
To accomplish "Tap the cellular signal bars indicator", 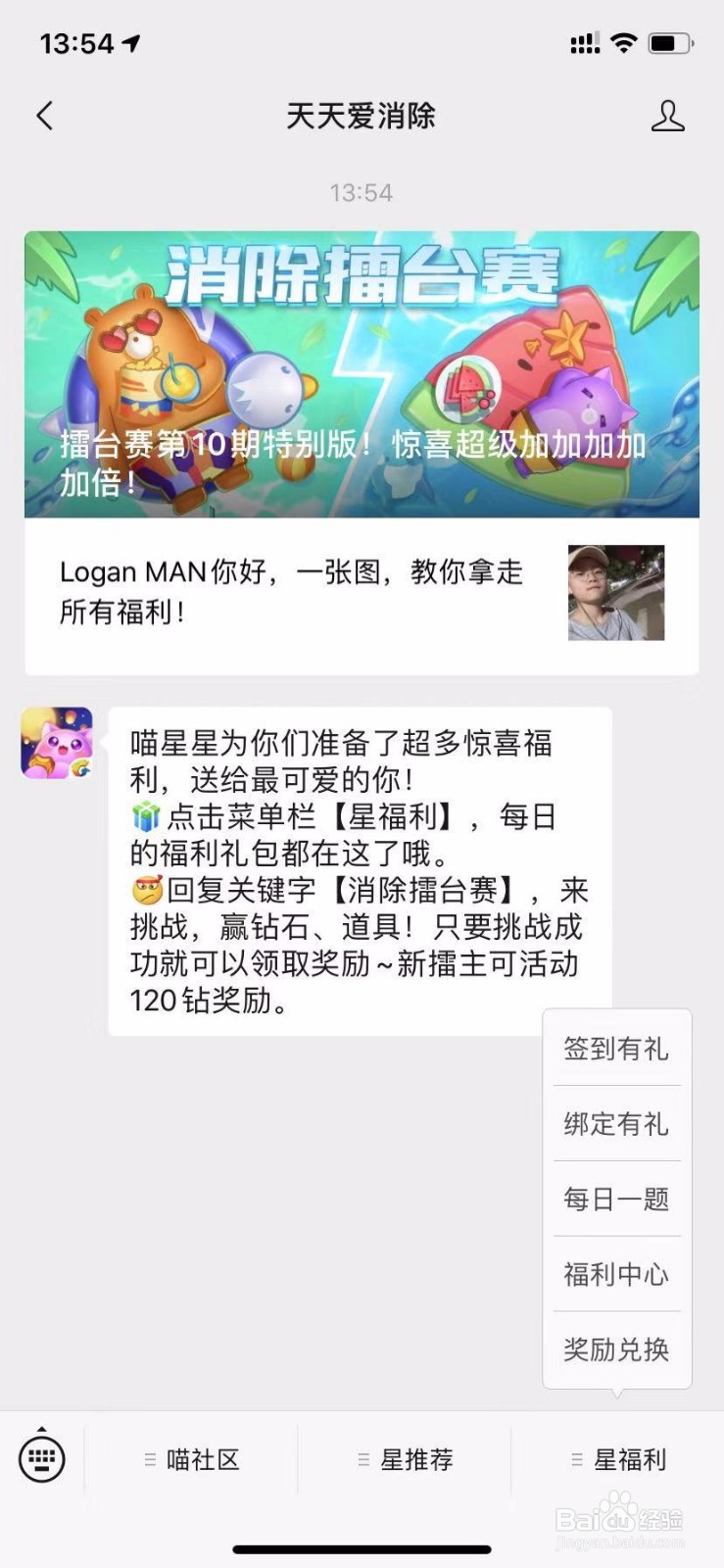I will 585,43.
